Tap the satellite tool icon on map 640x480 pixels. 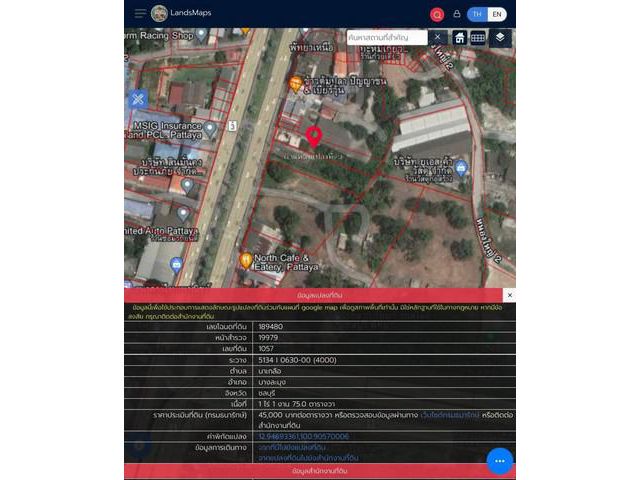137,98
